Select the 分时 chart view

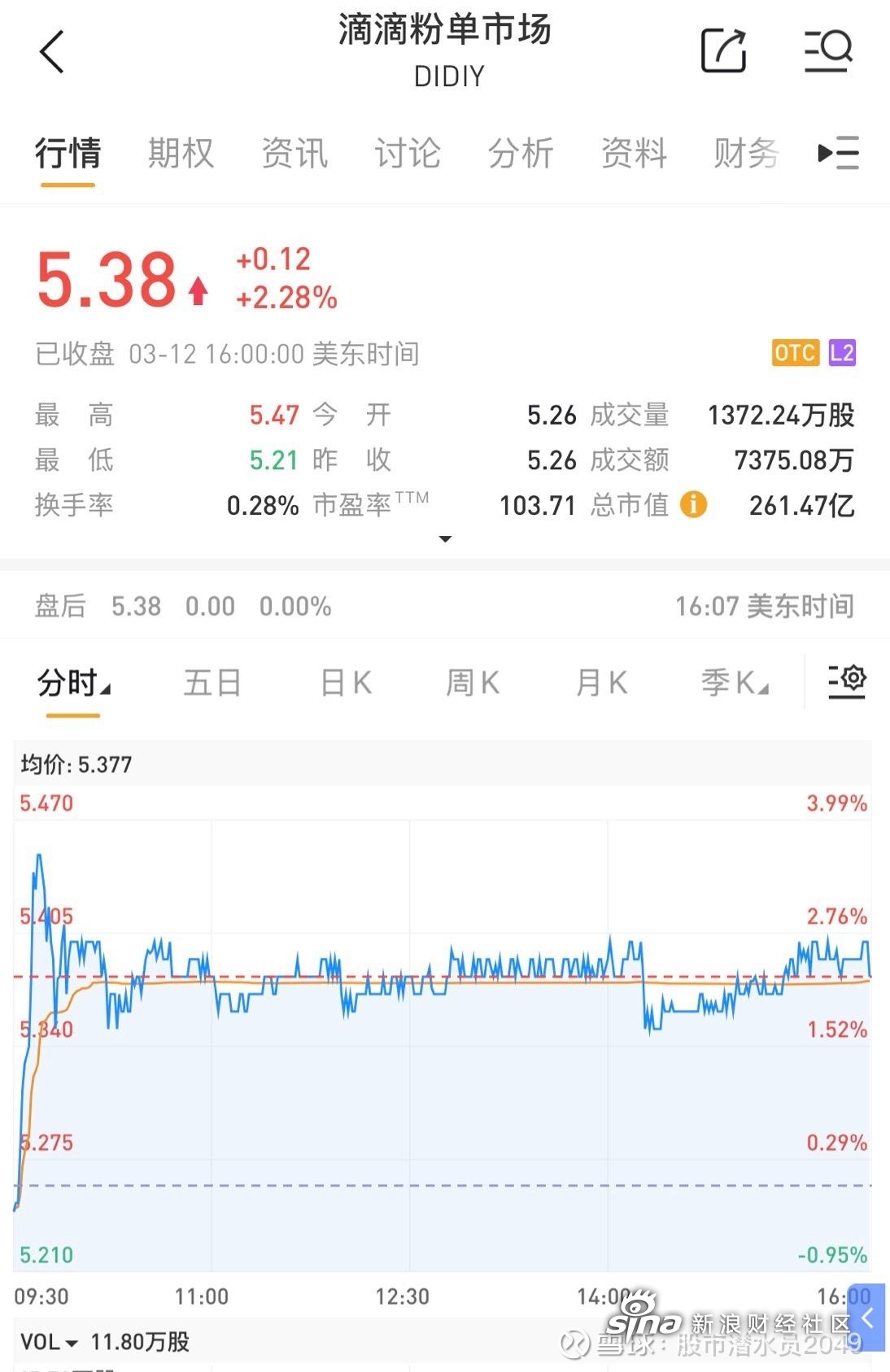72,683
